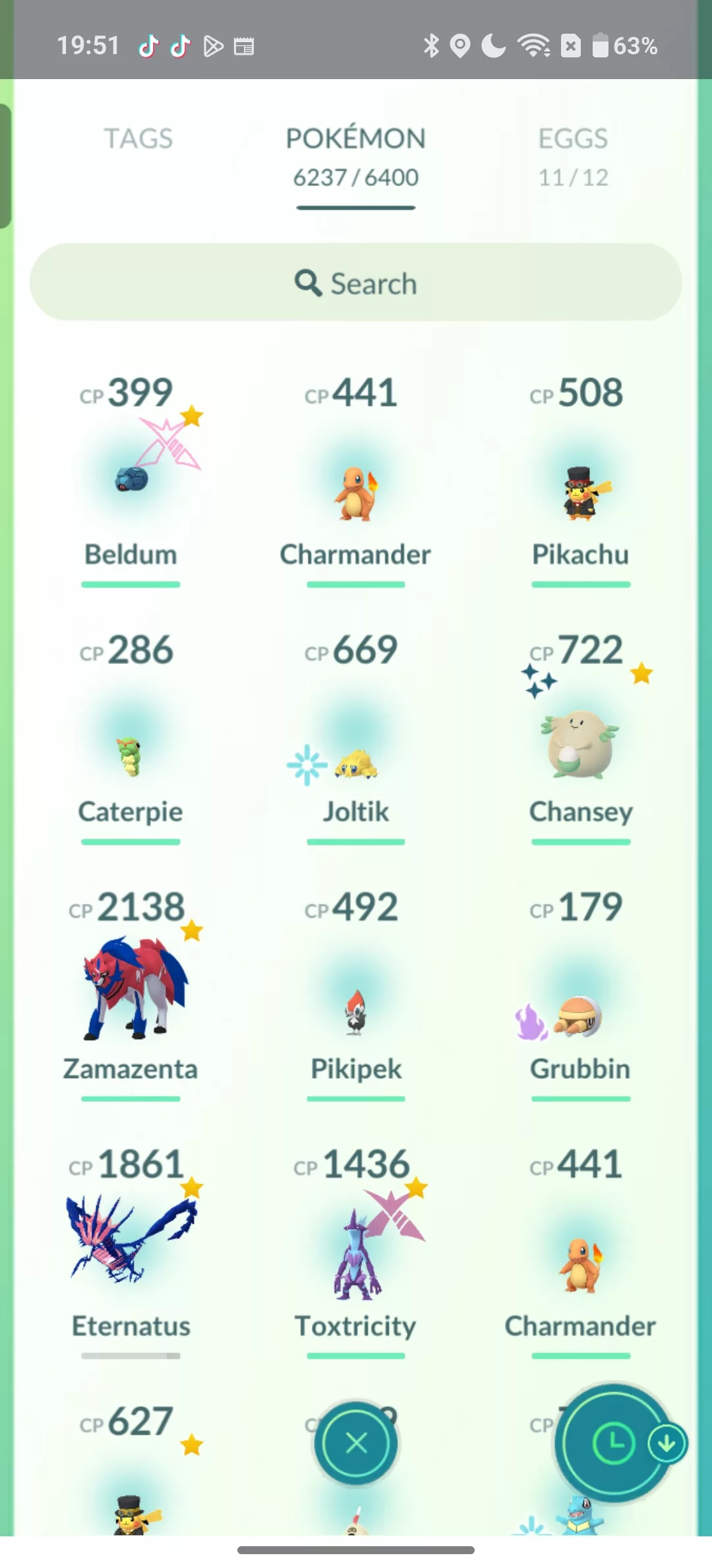Open the Pokémon search field

(x=356, y=283)
